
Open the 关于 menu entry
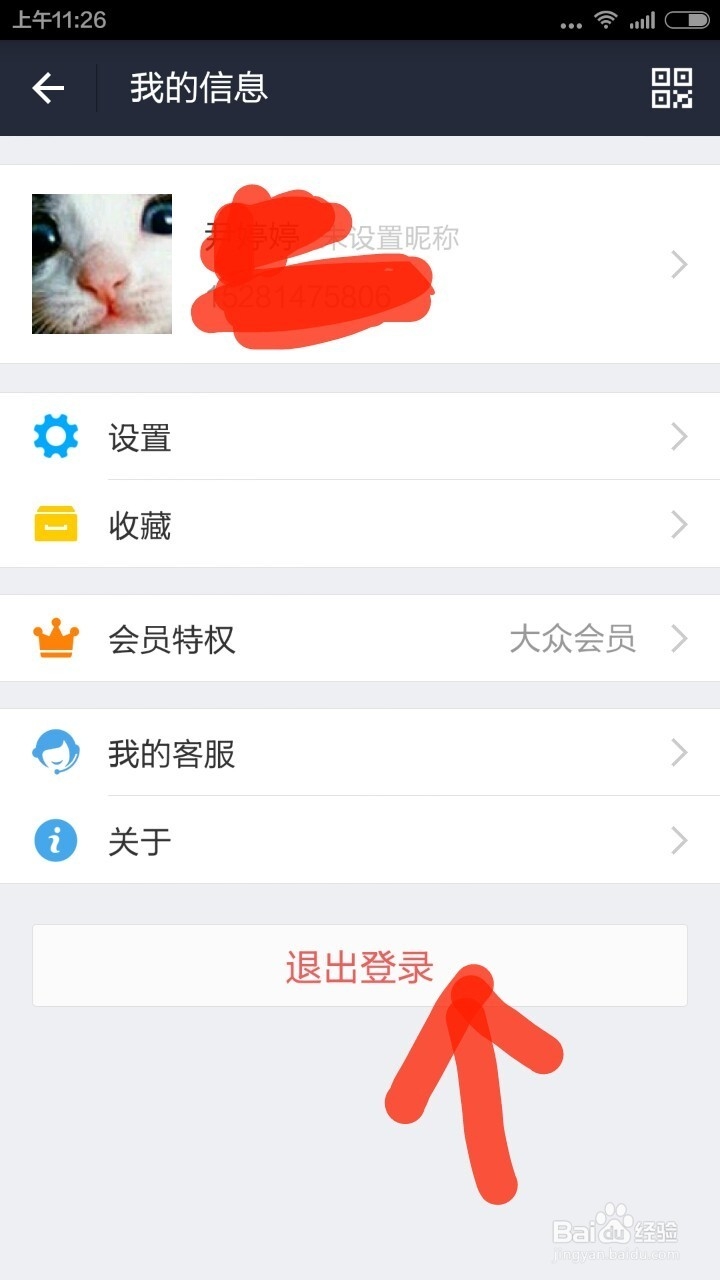pyautogui.click(x=140, y=840)
